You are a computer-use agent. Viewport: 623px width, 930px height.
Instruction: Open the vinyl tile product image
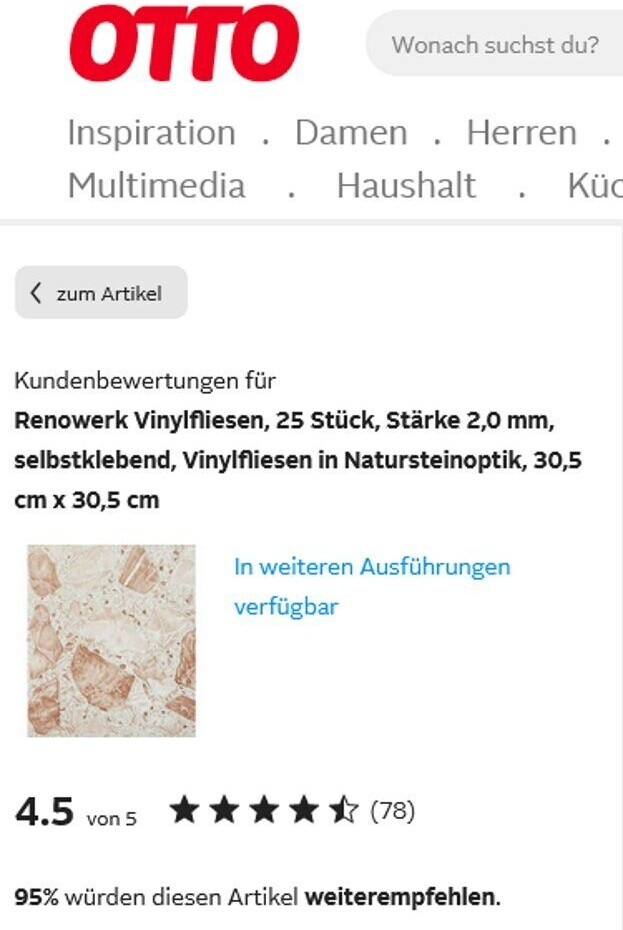coord(111,640)
